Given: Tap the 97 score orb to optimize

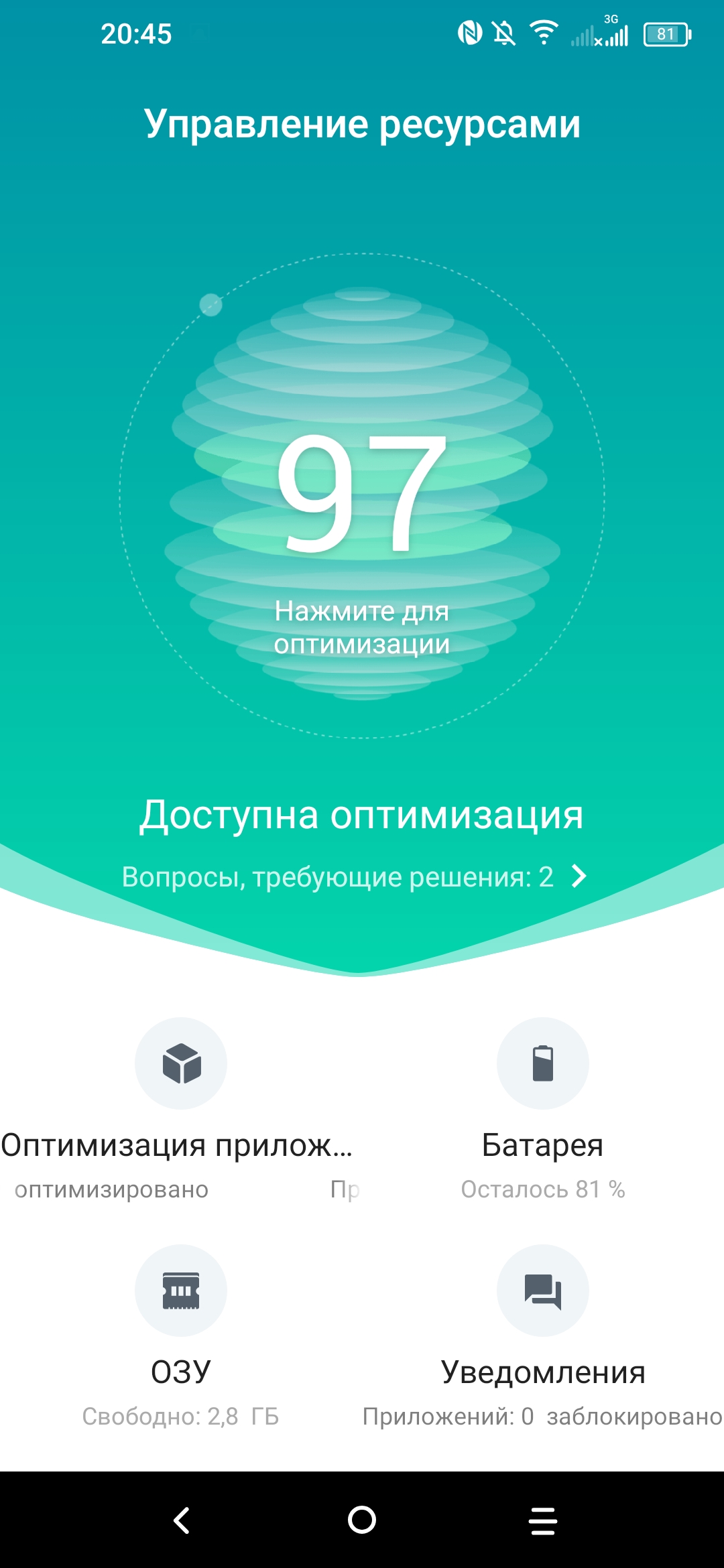Looking at the screenshot, I should pos(362,495).
